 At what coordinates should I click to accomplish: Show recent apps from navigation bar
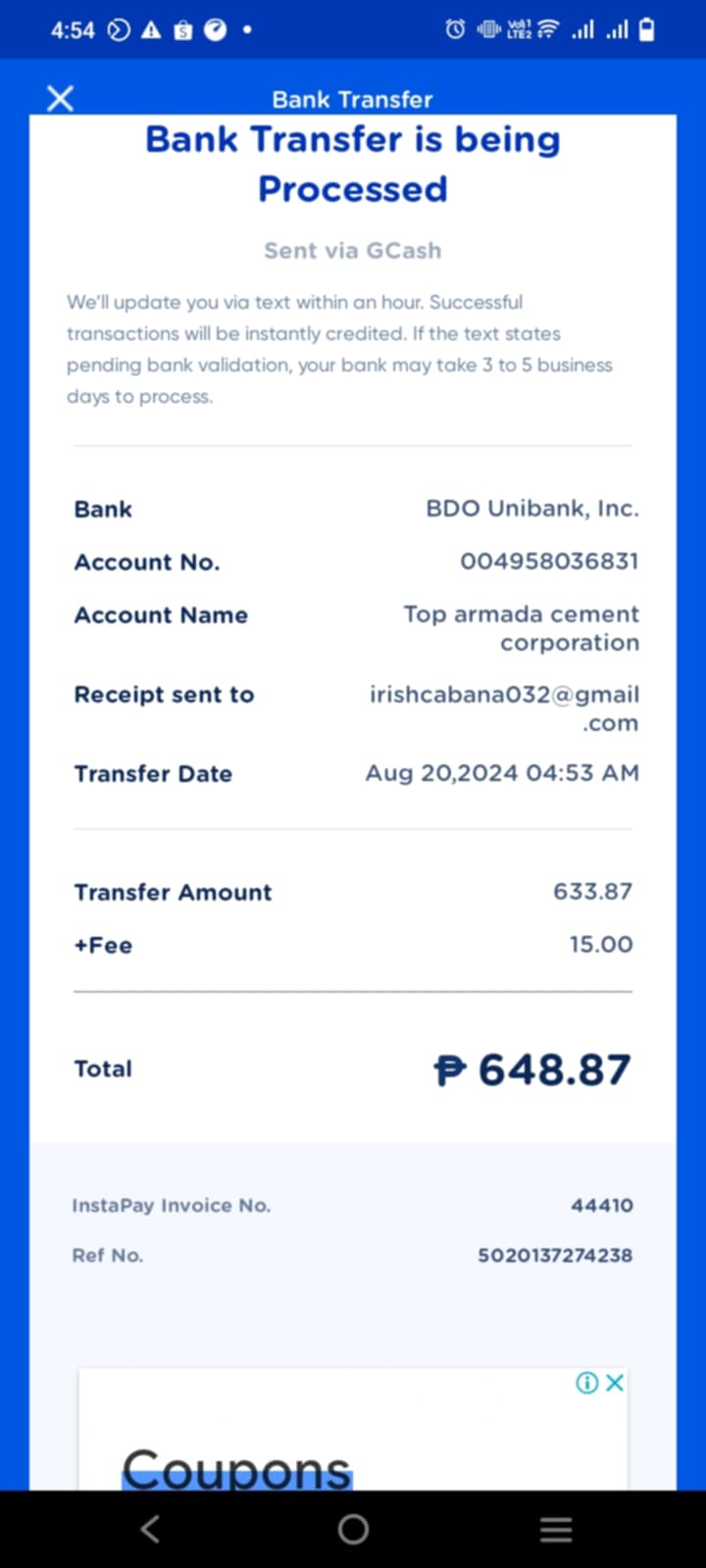555,1529
